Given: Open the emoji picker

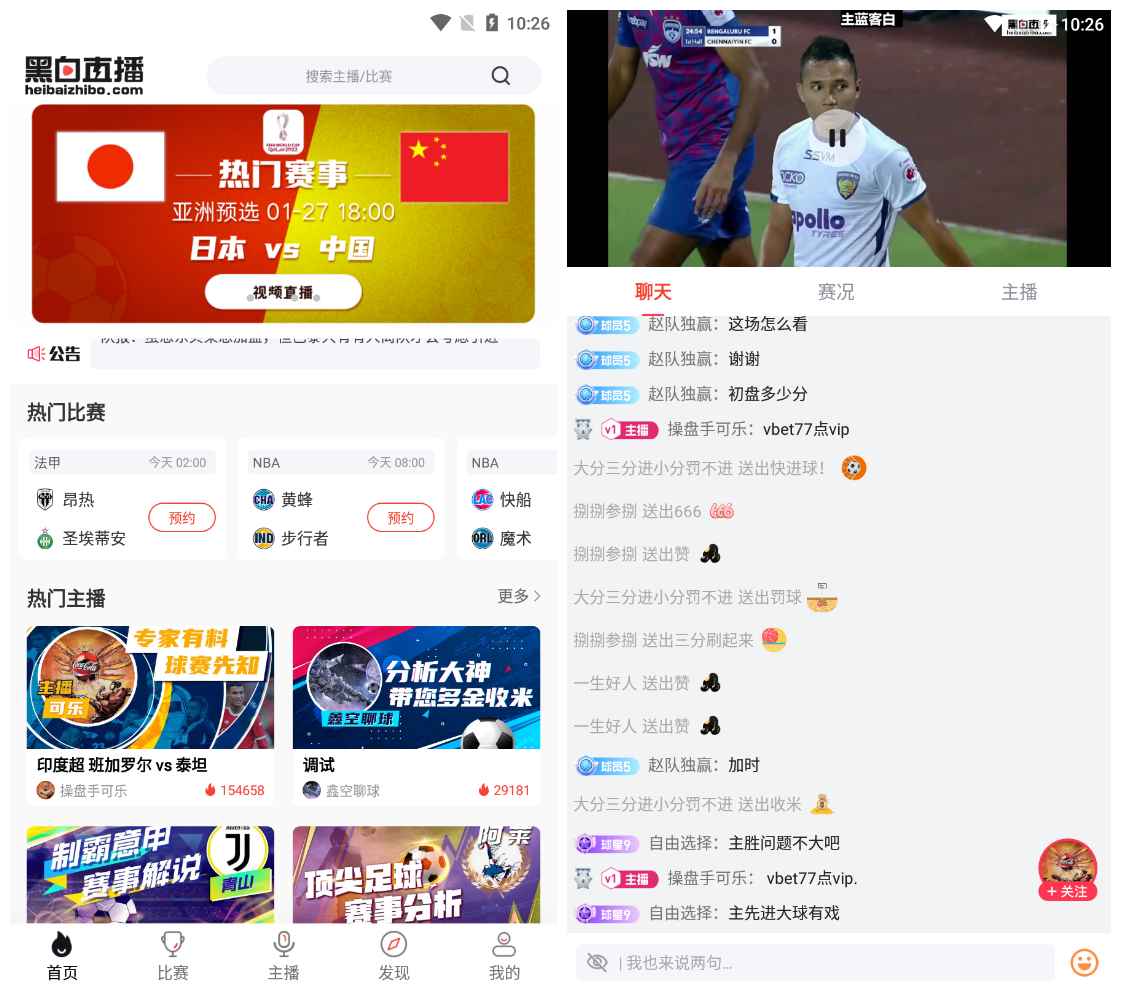Looking at the screenshot, I should point(1084,962).
